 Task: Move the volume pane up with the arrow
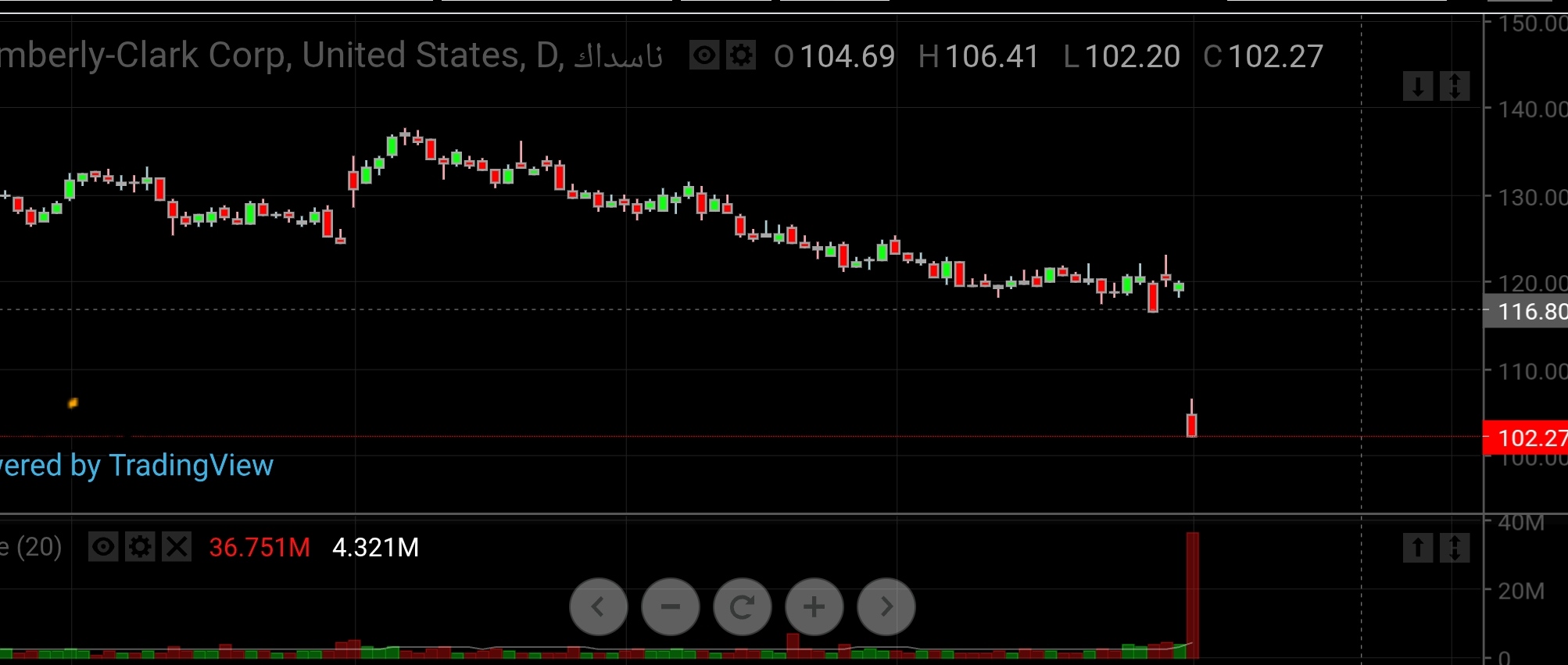click(x=1418, y=548)
